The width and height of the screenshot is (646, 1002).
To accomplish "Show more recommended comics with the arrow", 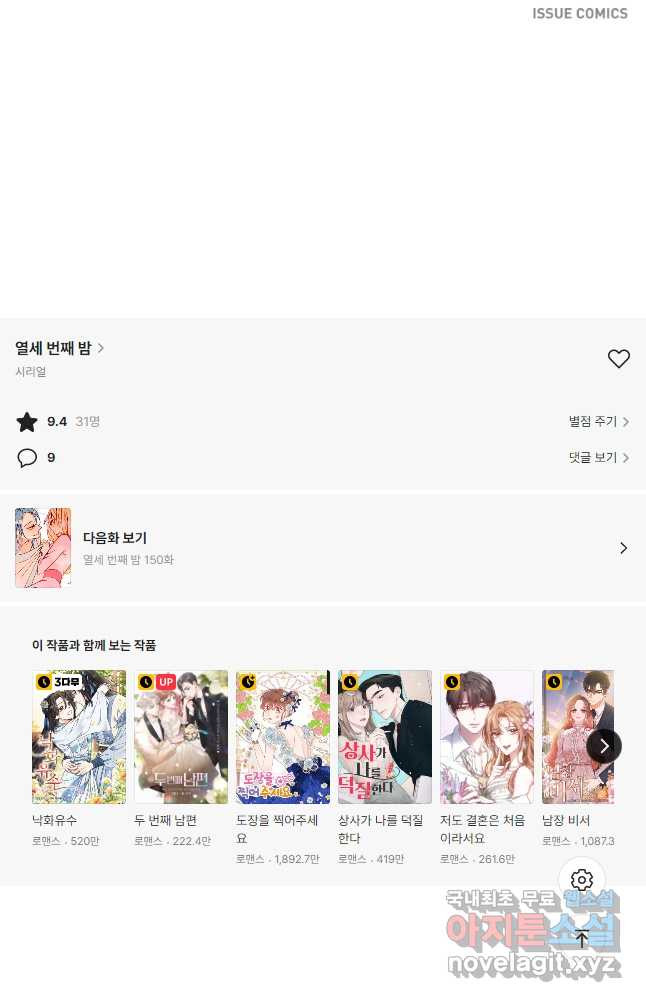I will tap(604, 745).
